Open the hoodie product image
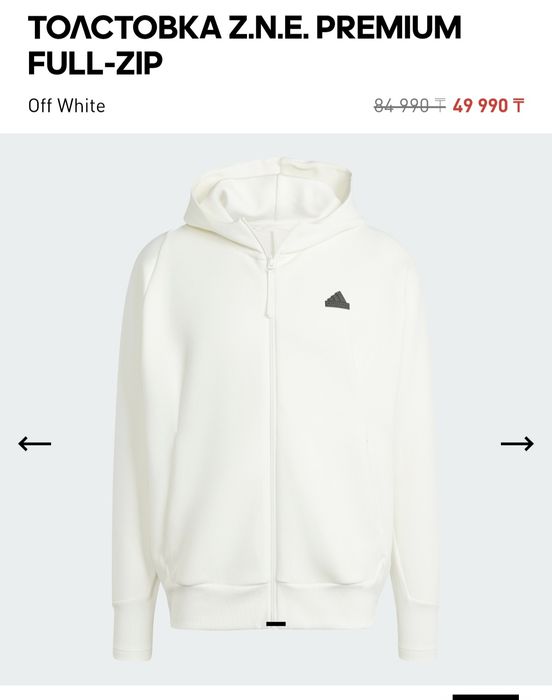 coord(276,409)
